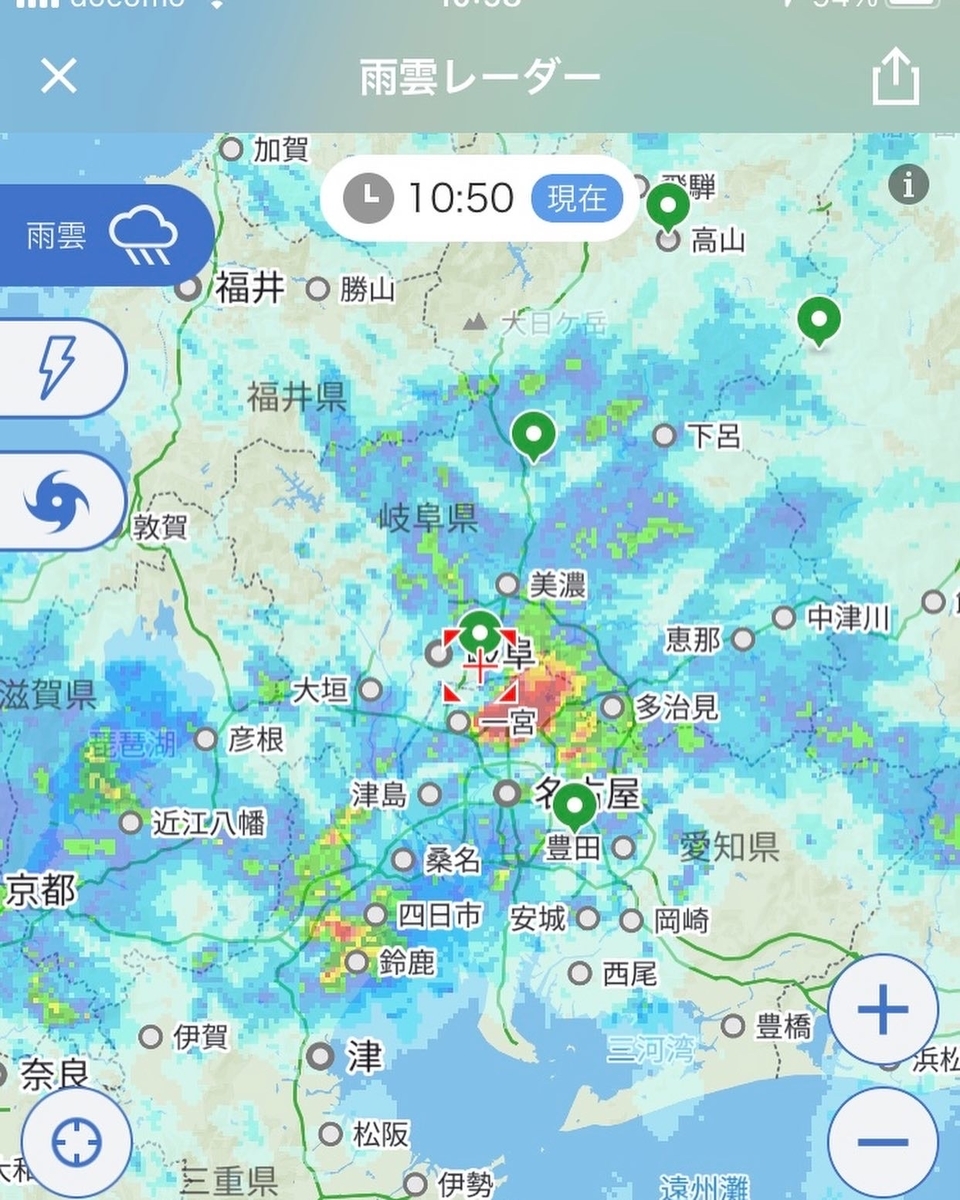Center map on current location

(77, 1142)
